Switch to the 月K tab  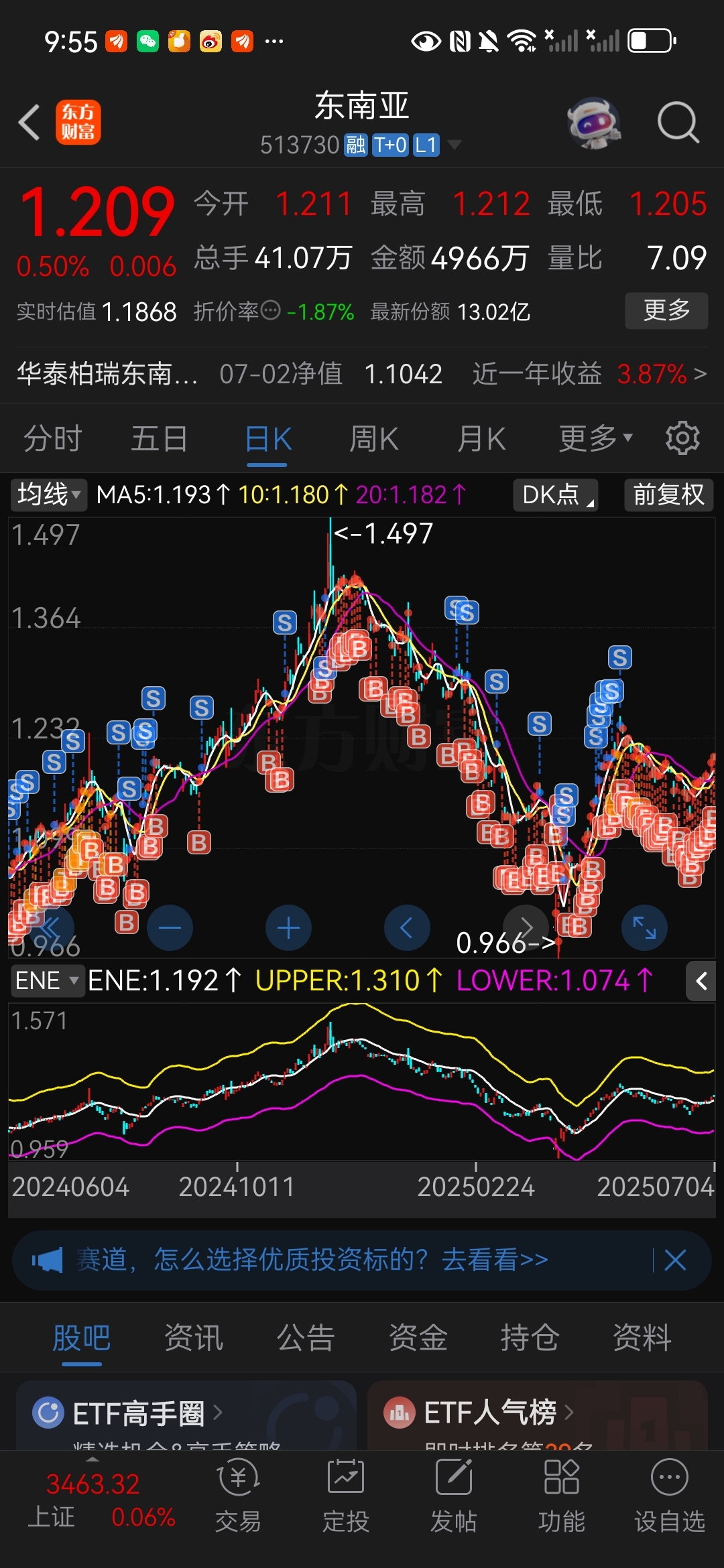(480, 438)
